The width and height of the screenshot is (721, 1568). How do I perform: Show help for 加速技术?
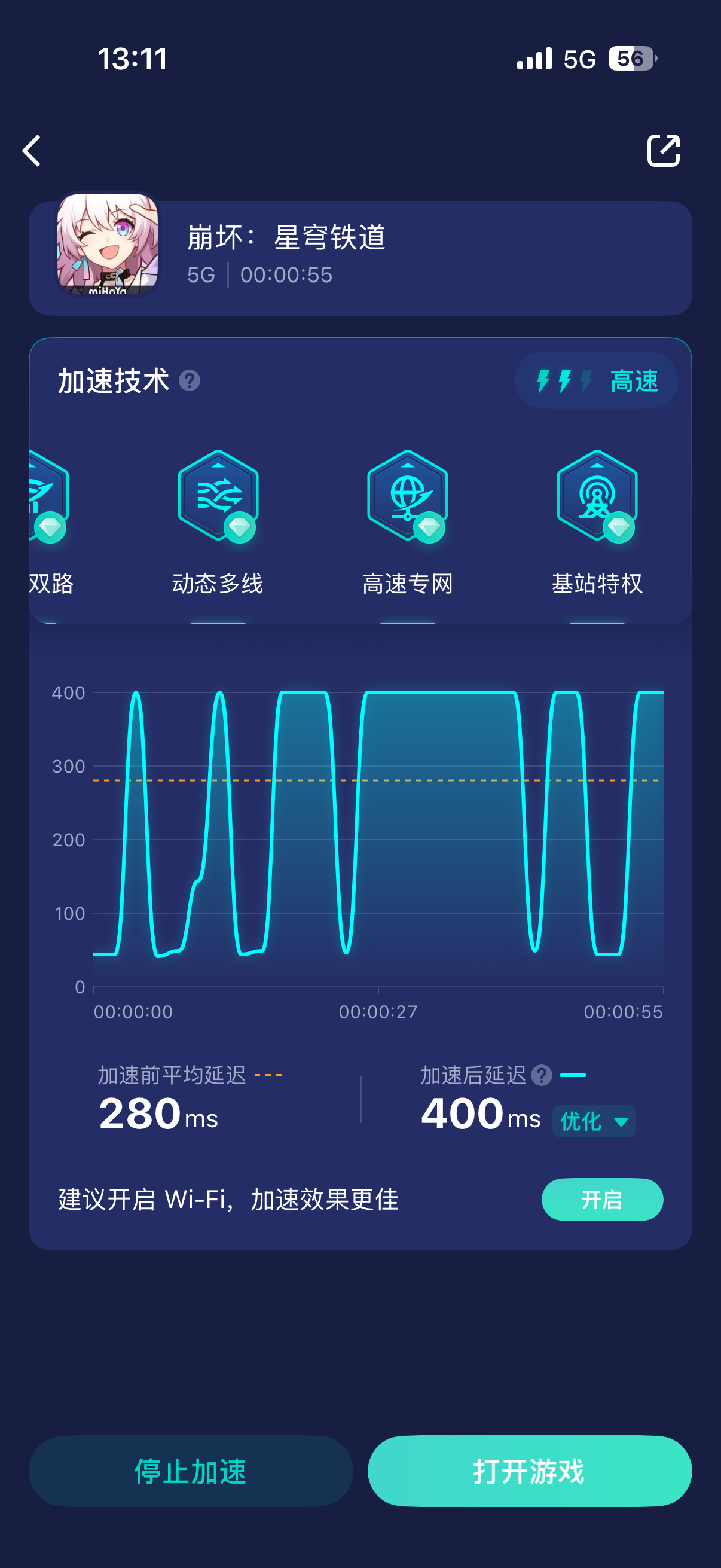(190, 381)
